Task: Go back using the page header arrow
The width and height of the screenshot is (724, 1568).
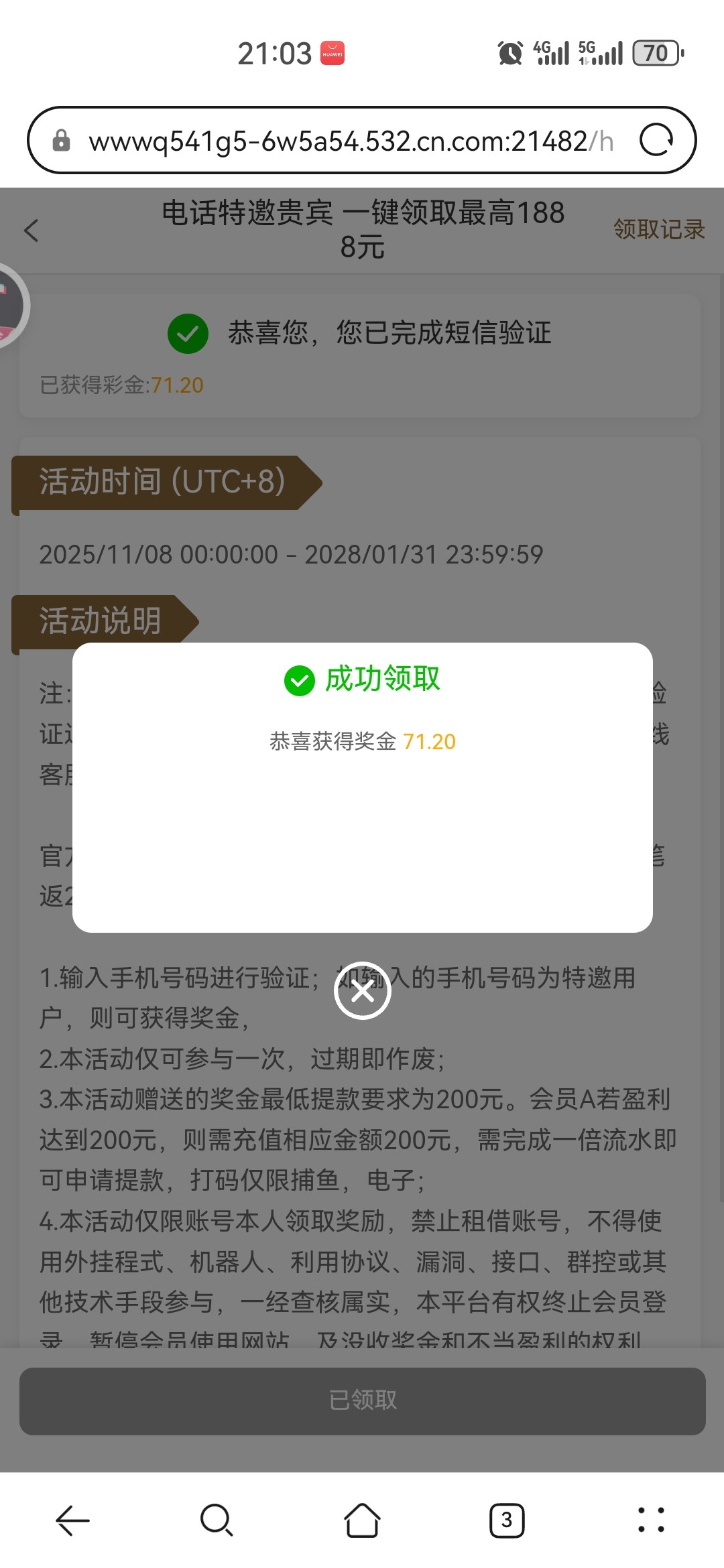Action: coord(32,231)
